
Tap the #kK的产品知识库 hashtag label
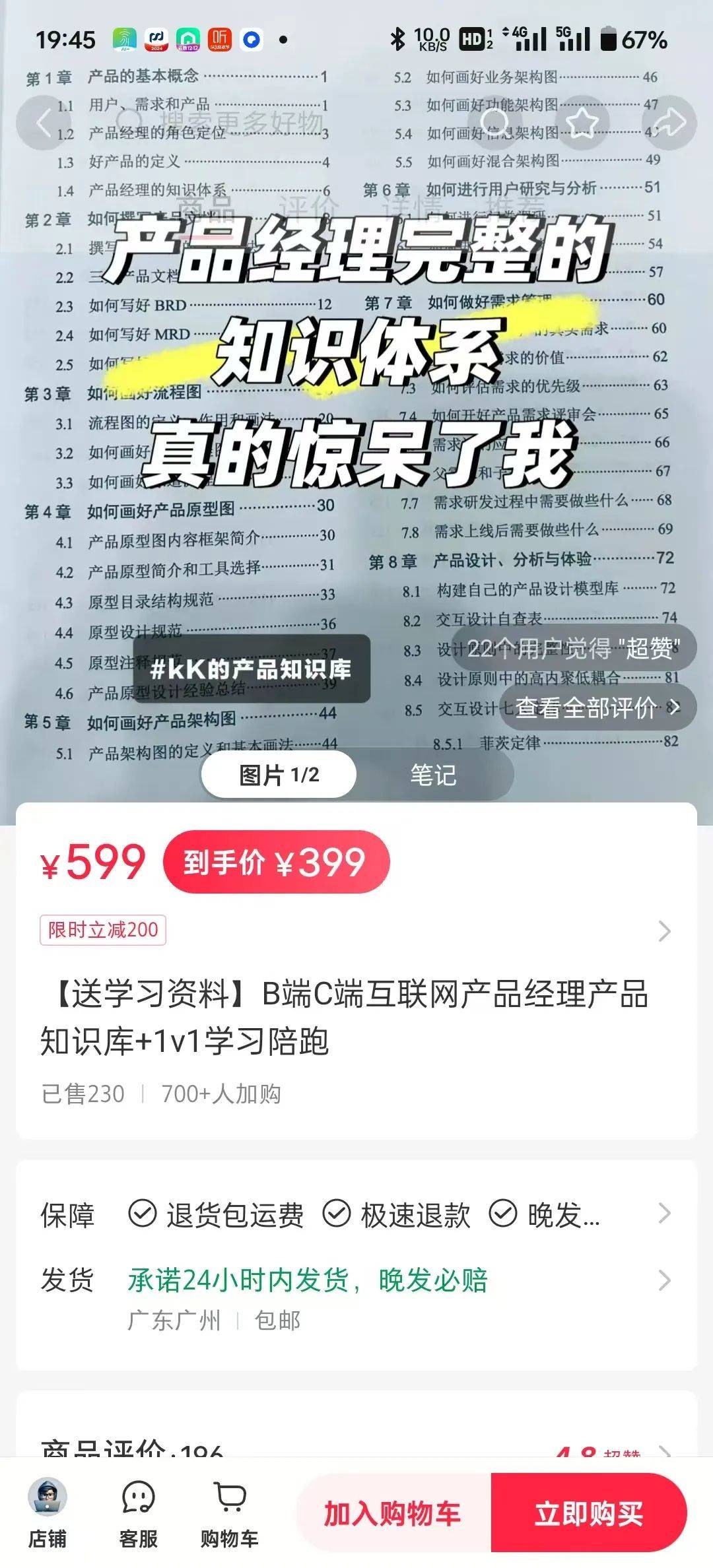tap(251, 669)
